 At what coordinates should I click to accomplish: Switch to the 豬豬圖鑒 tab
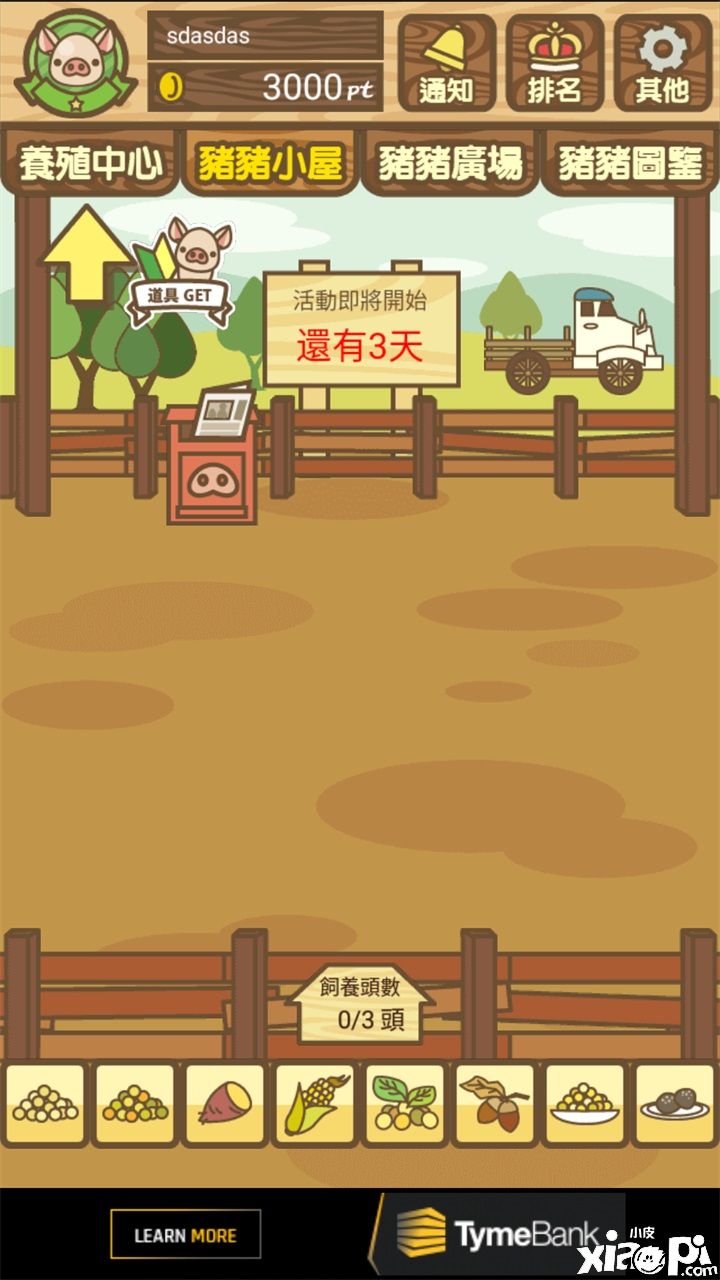tap(630, 162)
